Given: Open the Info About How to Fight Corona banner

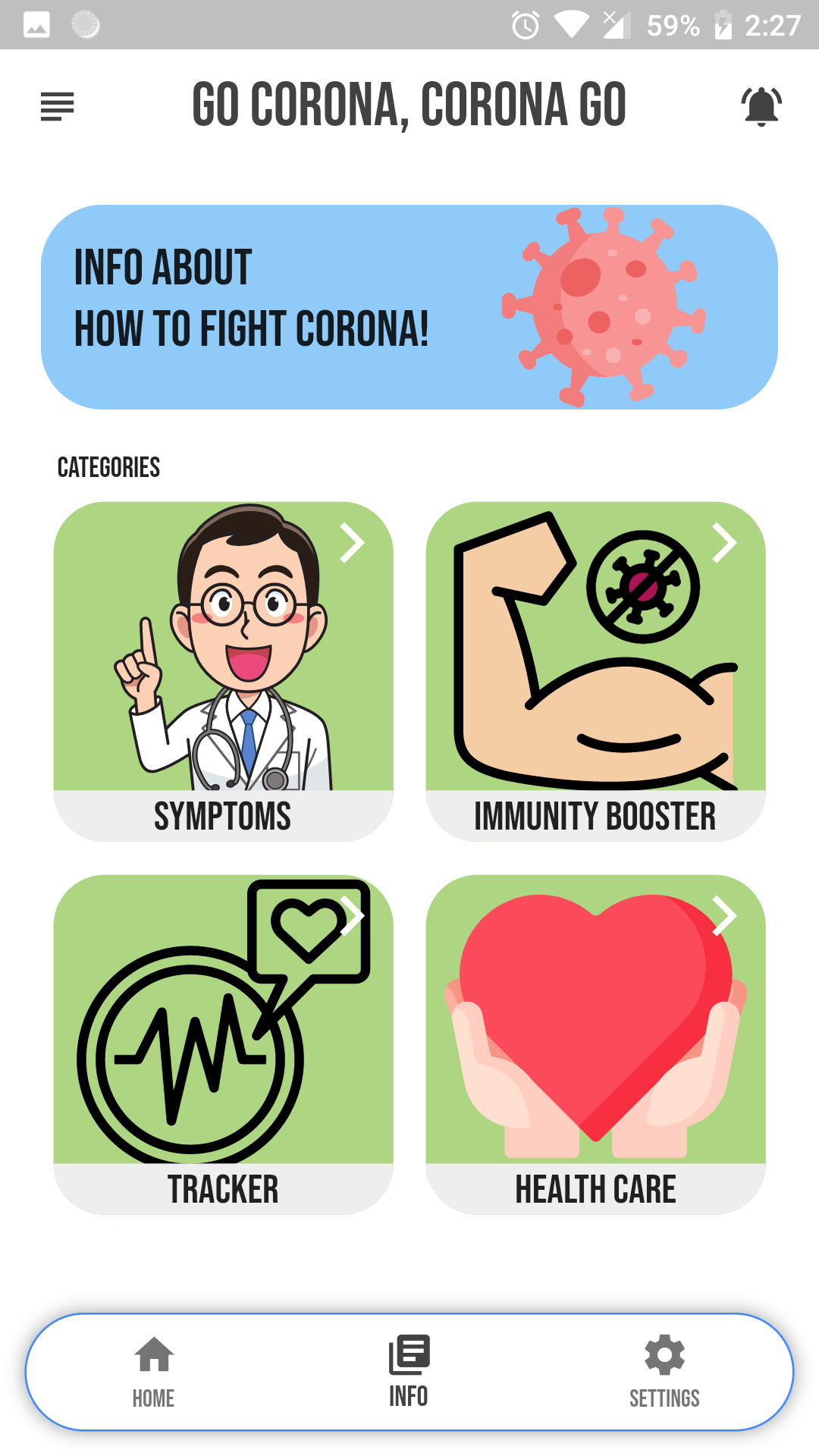Looking at the screenshot, I should point(409,307).
